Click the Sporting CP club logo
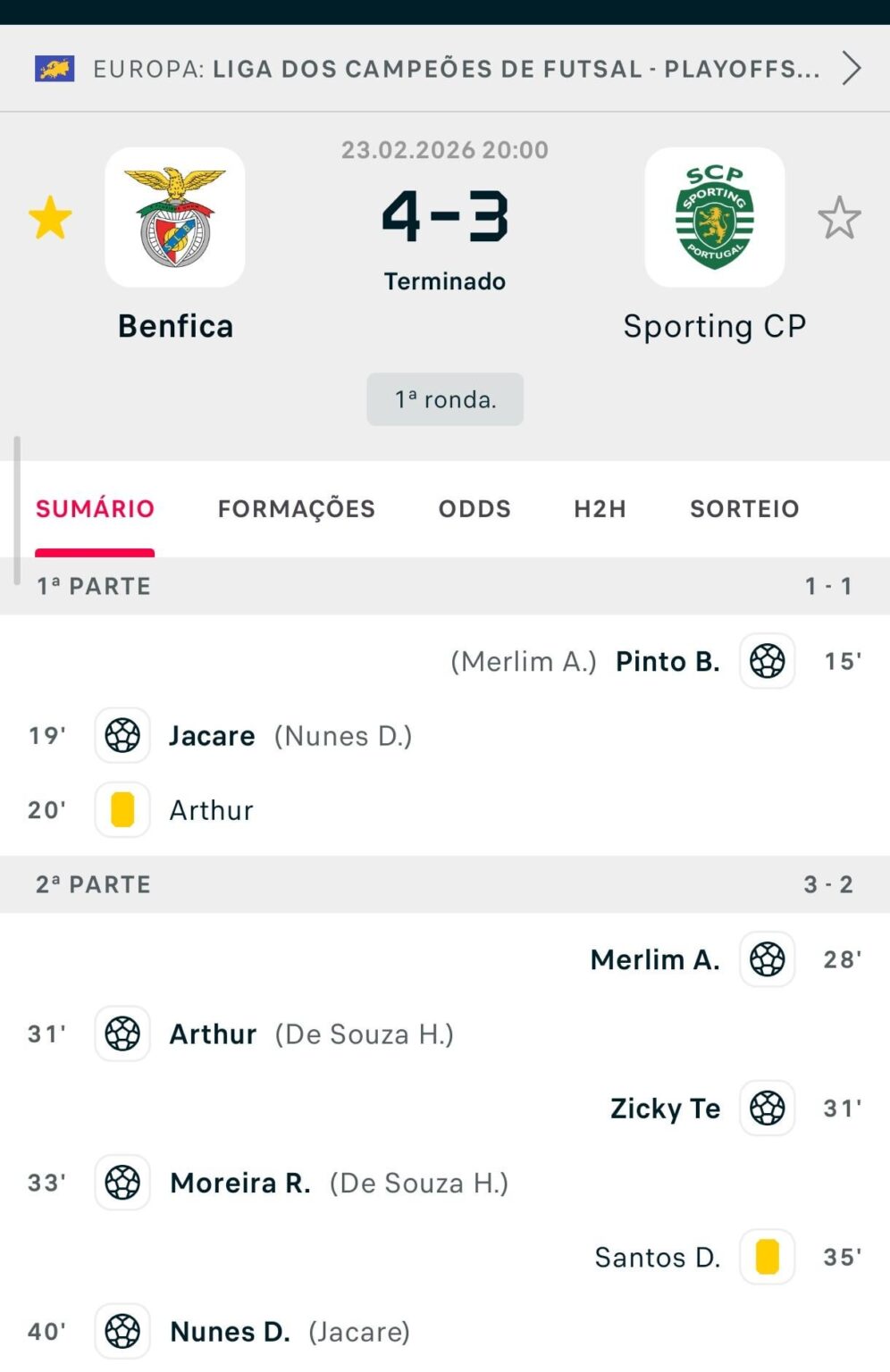The image size is (890, 1372). coord(715,219)
